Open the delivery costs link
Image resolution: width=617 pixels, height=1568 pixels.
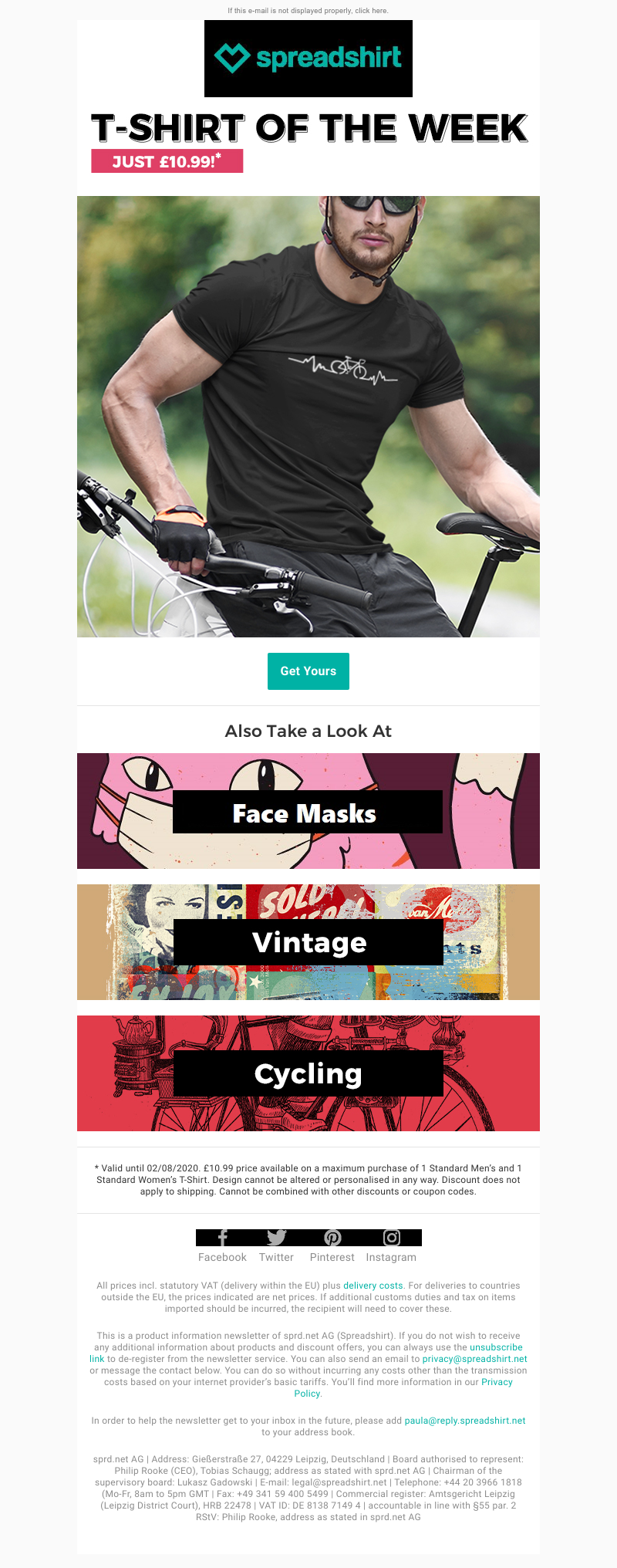tap(373, 1286)
